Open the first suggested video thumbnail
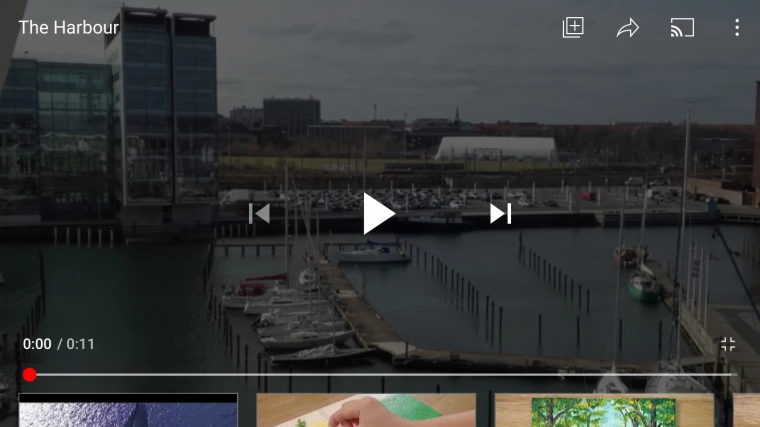Viewport: 760px width, 427px height. click(x=128, y=410)
